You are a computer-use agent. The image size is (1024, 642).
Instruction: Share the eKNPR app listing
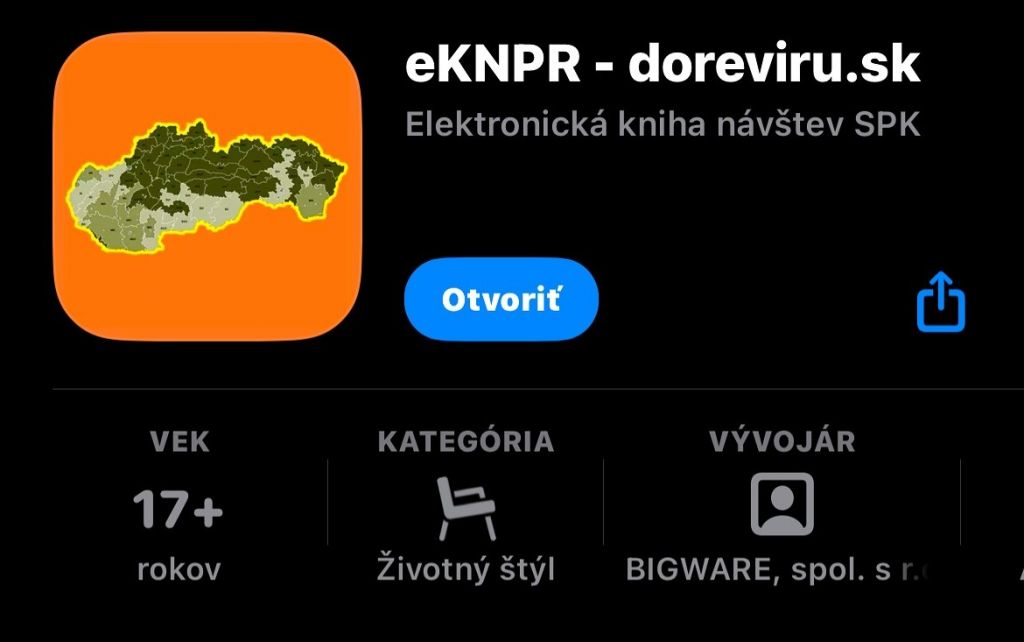pos(941,303)
